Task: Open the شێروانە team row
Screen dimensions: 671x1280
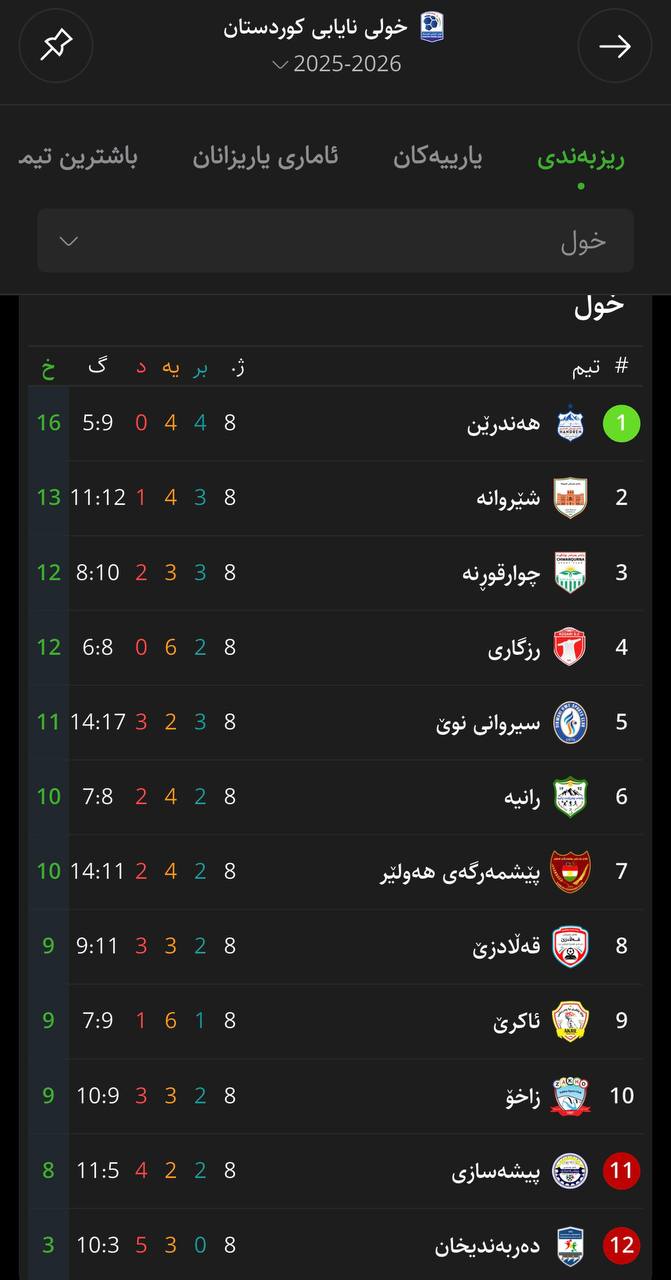Action: pyautogui.click(x=508, y=498)
